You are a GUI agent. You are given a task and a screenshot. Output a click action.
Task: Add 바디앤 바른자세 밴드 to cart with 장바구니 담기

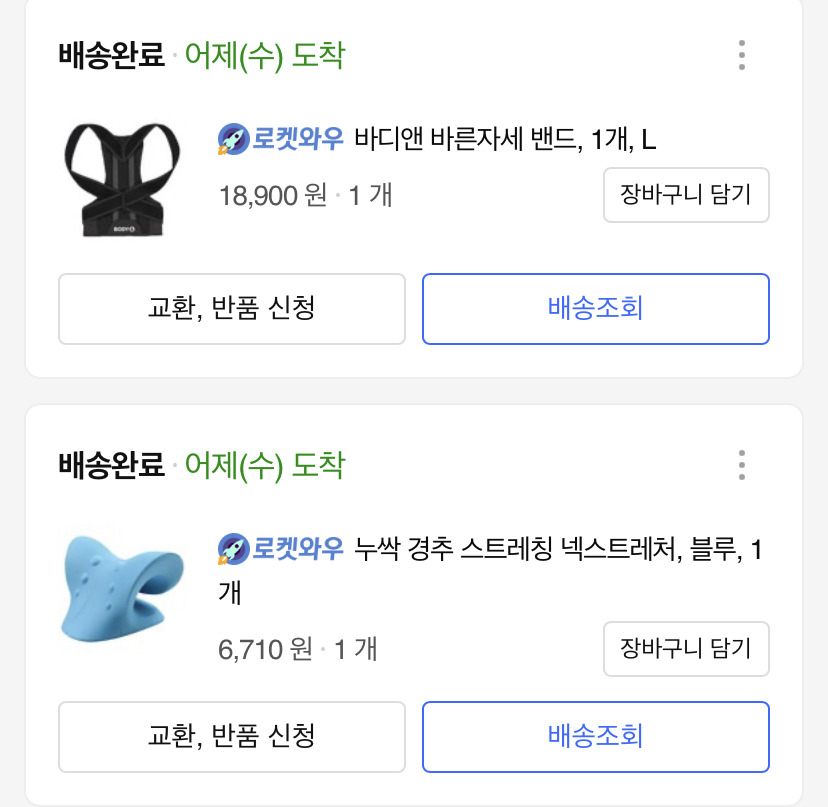click(x=685, y=194)
